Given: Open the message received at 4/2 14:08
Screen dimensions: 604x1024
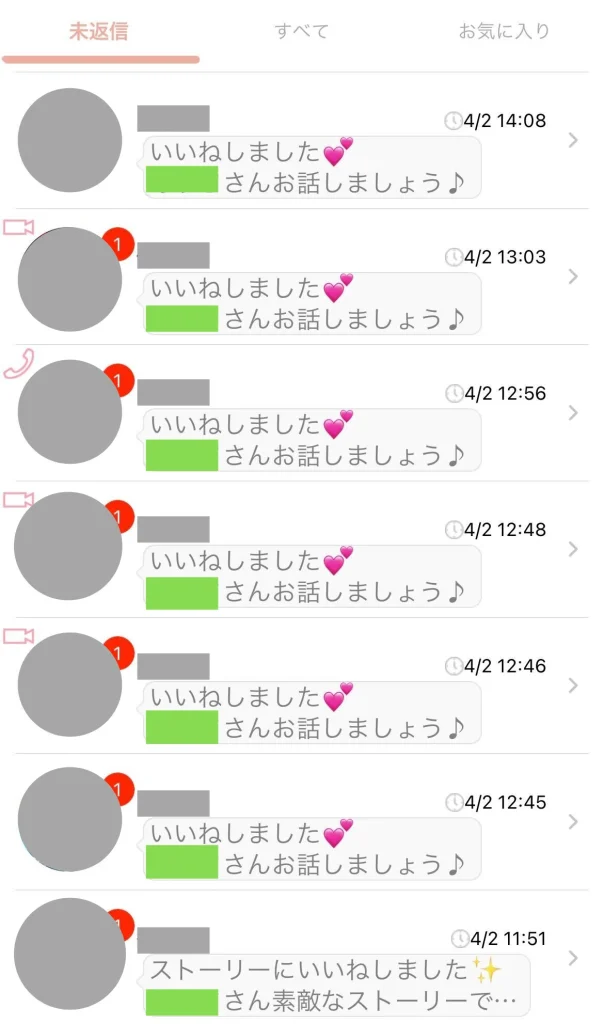Looking at the screenshot, I should pos(302,140).
